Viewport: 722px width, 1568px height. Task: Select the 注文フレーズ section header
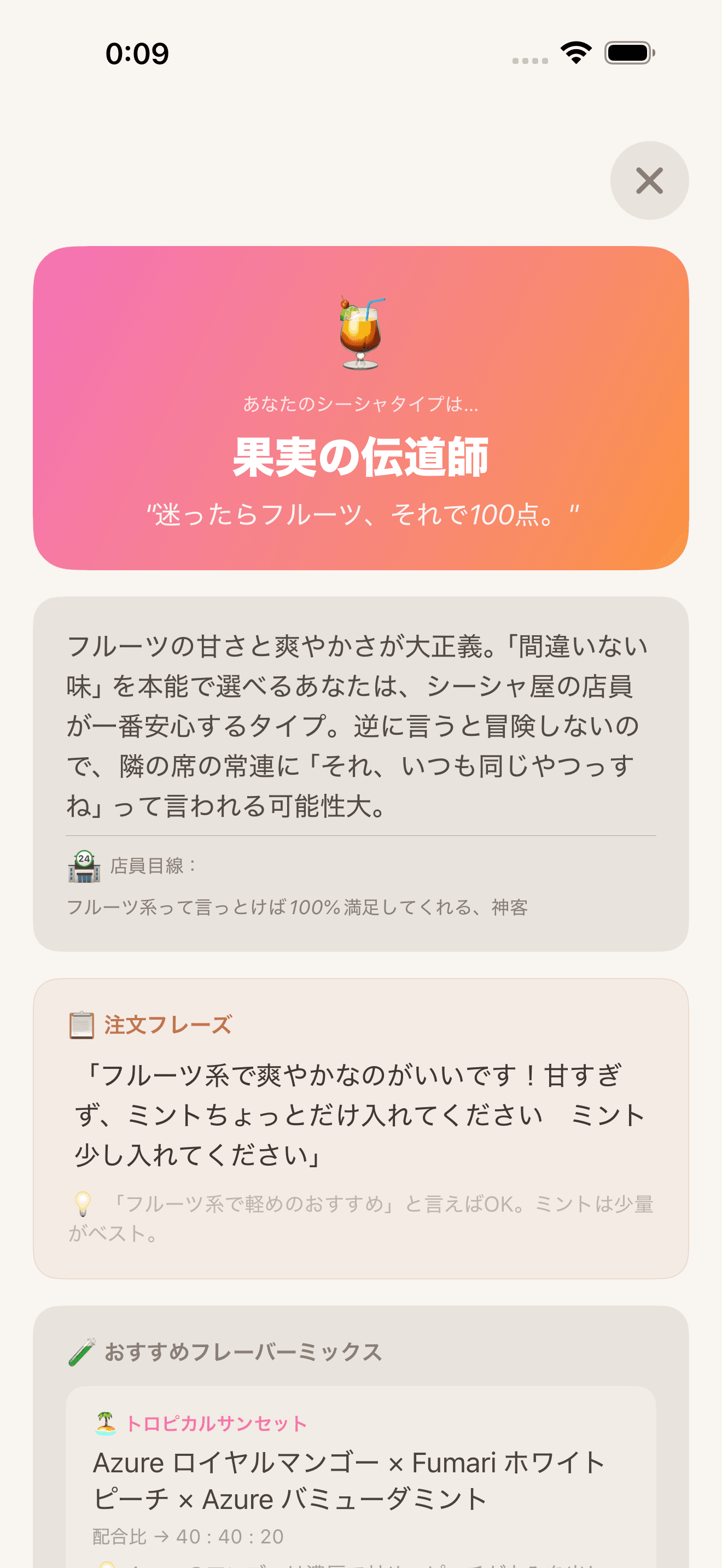coord(168,1023)
